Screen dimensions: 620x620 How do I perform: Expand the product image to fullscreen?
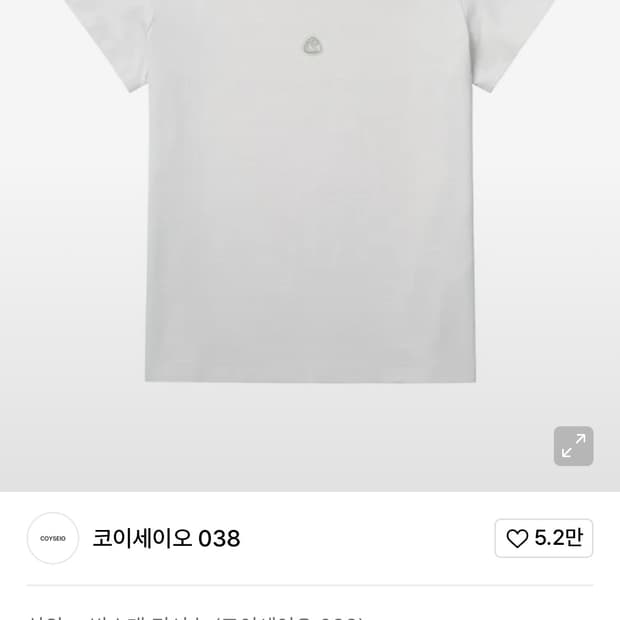[573, 446]
